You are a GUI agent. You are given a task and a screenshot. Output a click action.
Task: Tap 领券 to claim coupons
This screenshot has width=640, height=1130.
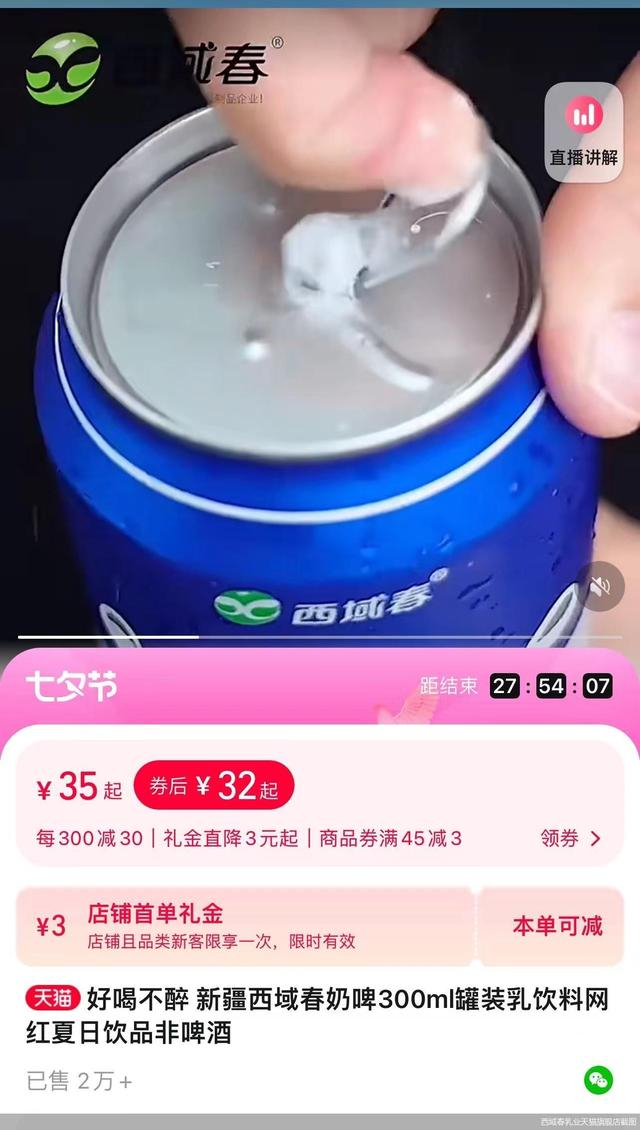[570, 838]
